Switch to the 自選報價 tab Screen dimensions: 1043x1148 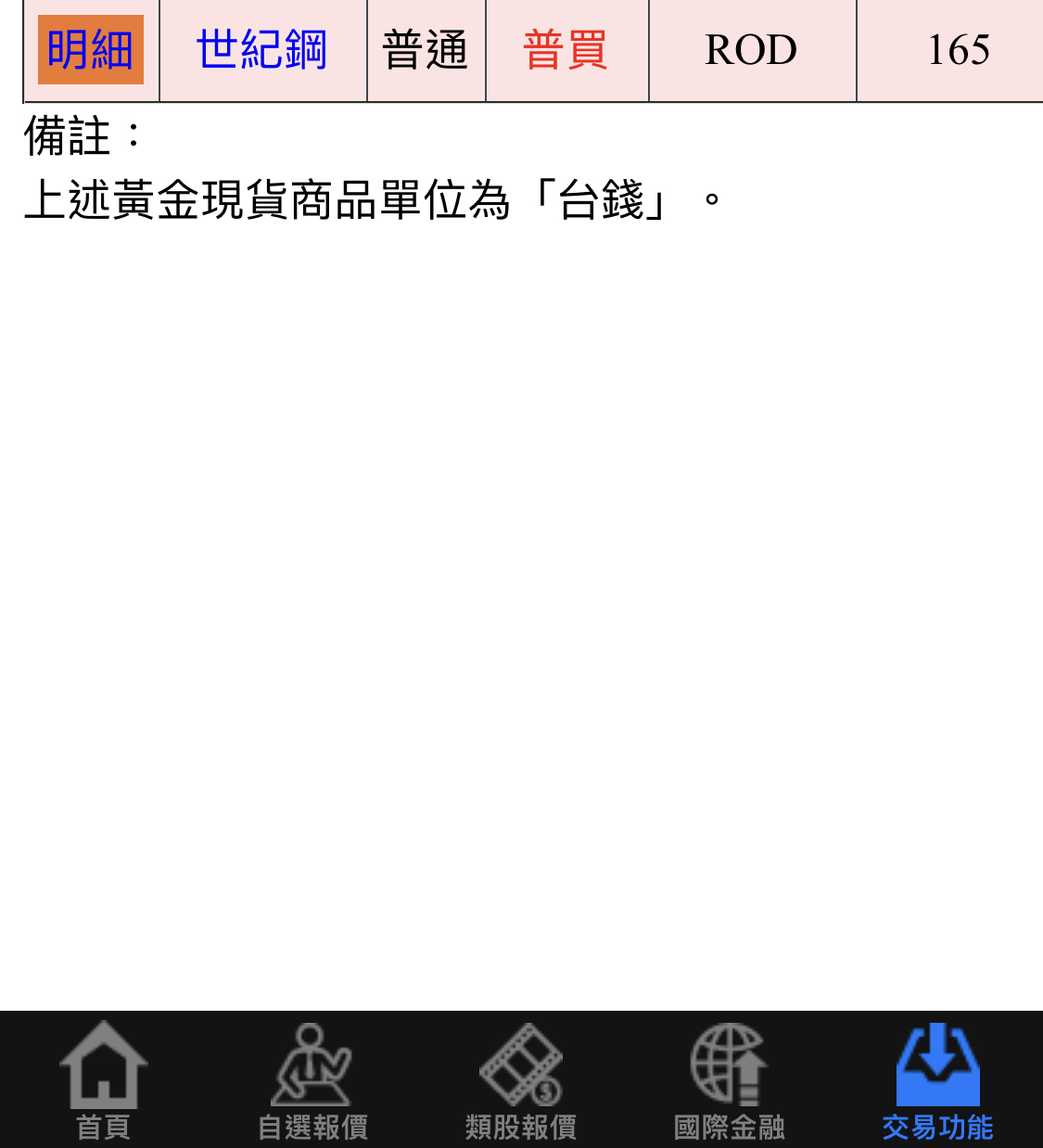tap(312, 1080)
